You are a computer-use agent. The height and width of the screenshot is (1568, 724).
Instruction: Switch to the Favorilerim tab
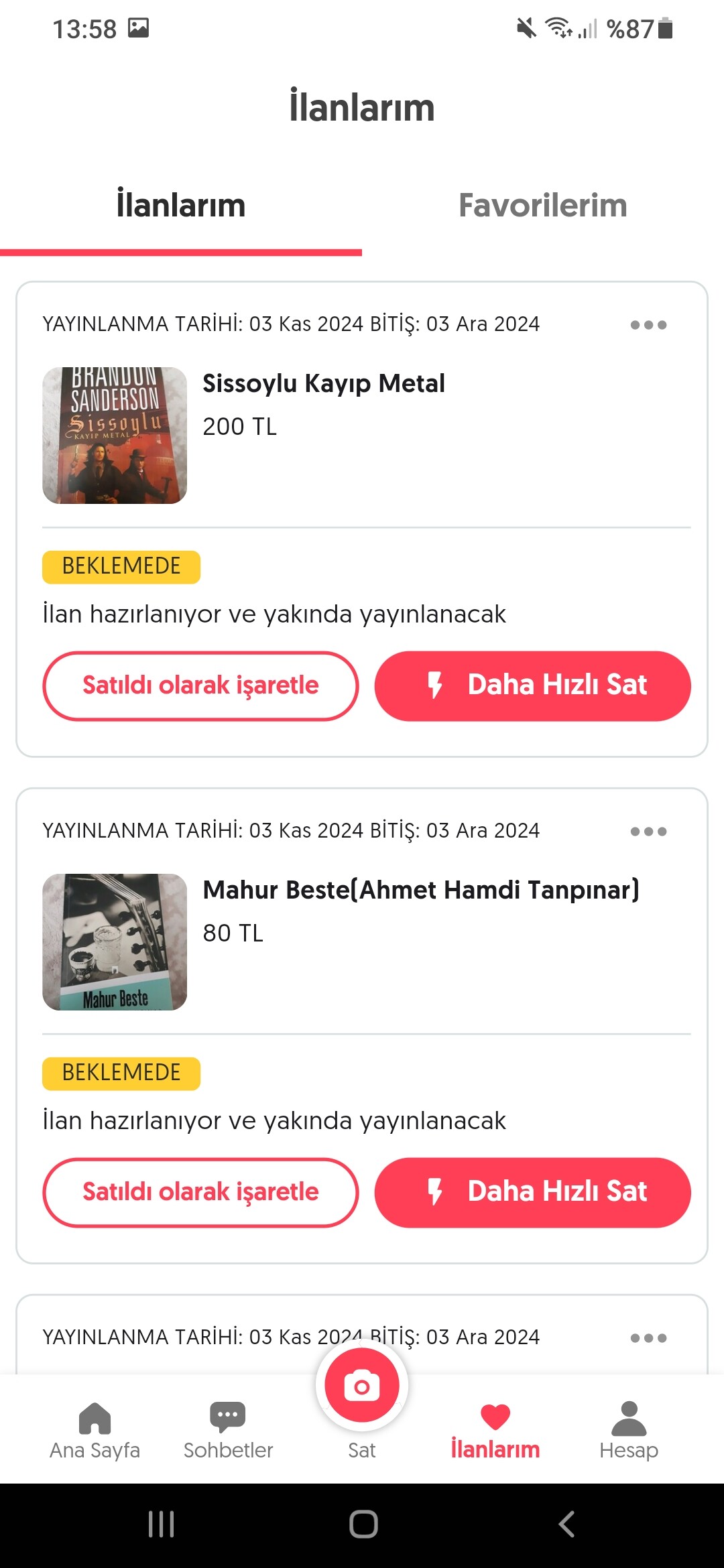point(542,206)
